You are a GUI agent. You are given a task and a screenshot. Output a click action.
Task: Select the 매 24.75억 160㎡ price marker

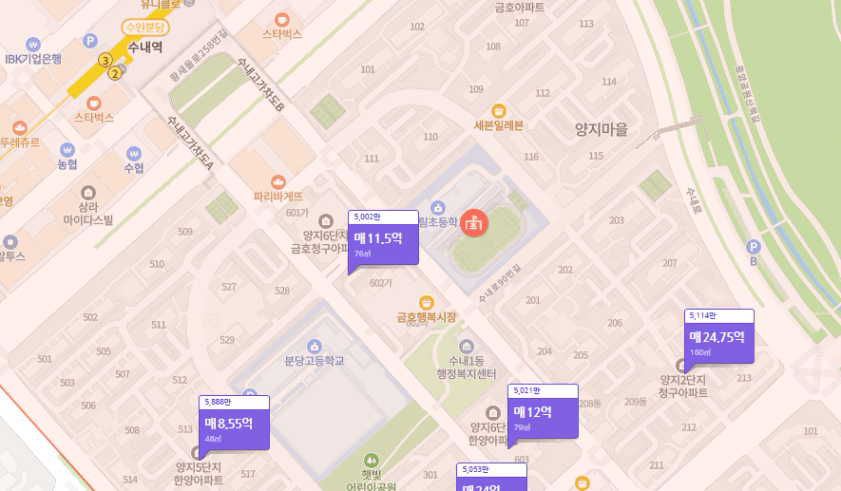pyautogui.click(x=719, y=341)
